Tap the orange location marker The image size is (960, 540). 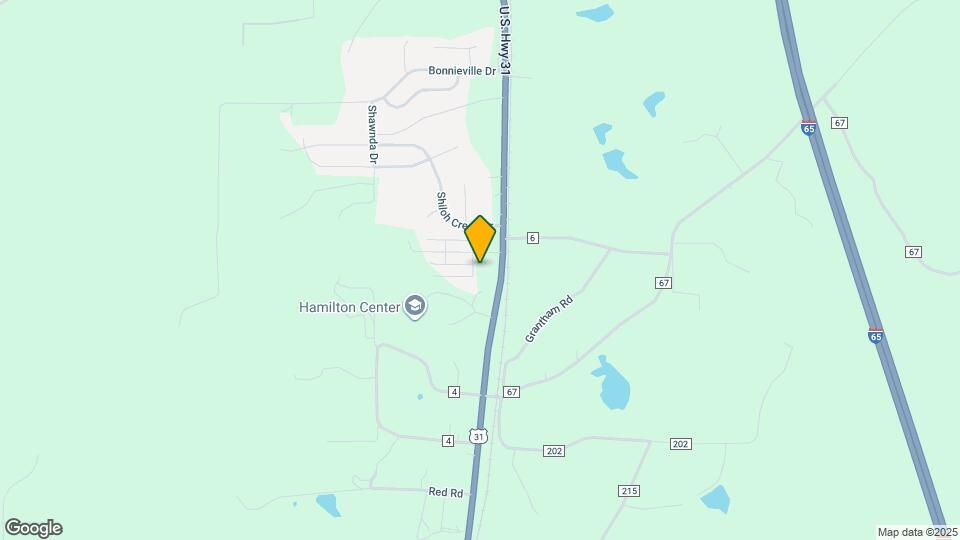[x=481, y=238]
